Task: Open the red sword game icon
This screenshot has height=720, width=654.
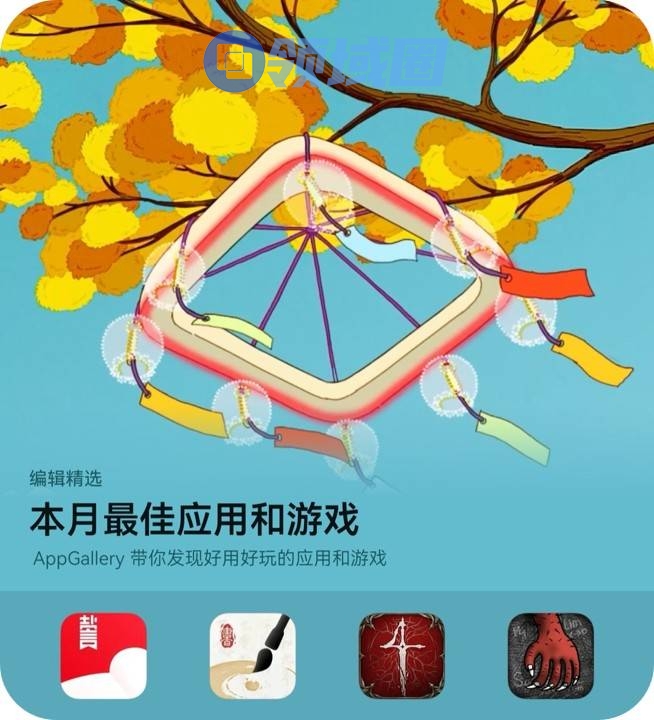Action: point(401,656)
